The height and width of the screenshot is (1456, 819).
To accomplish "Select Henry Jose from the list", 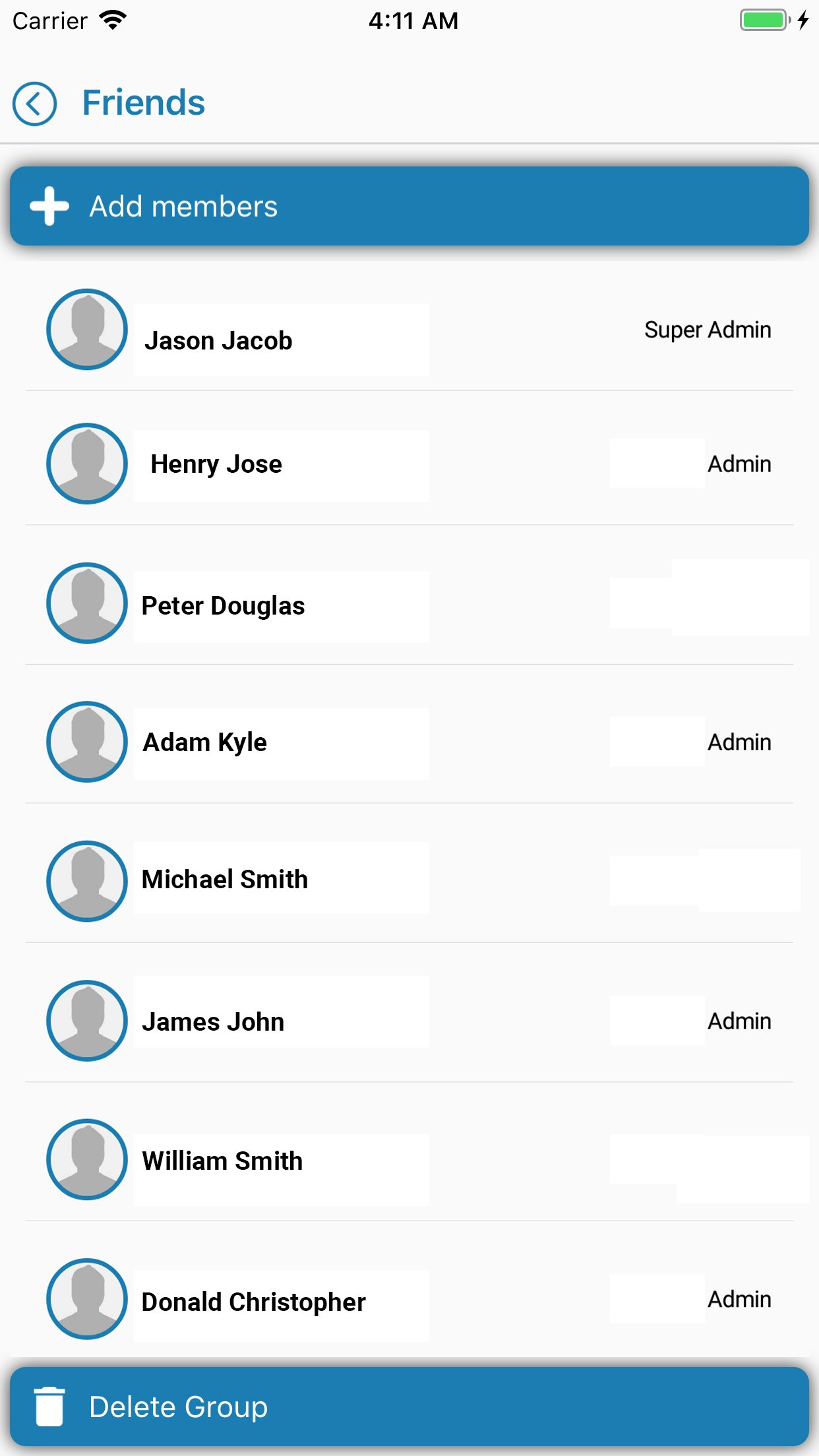I will pos(409,464).
